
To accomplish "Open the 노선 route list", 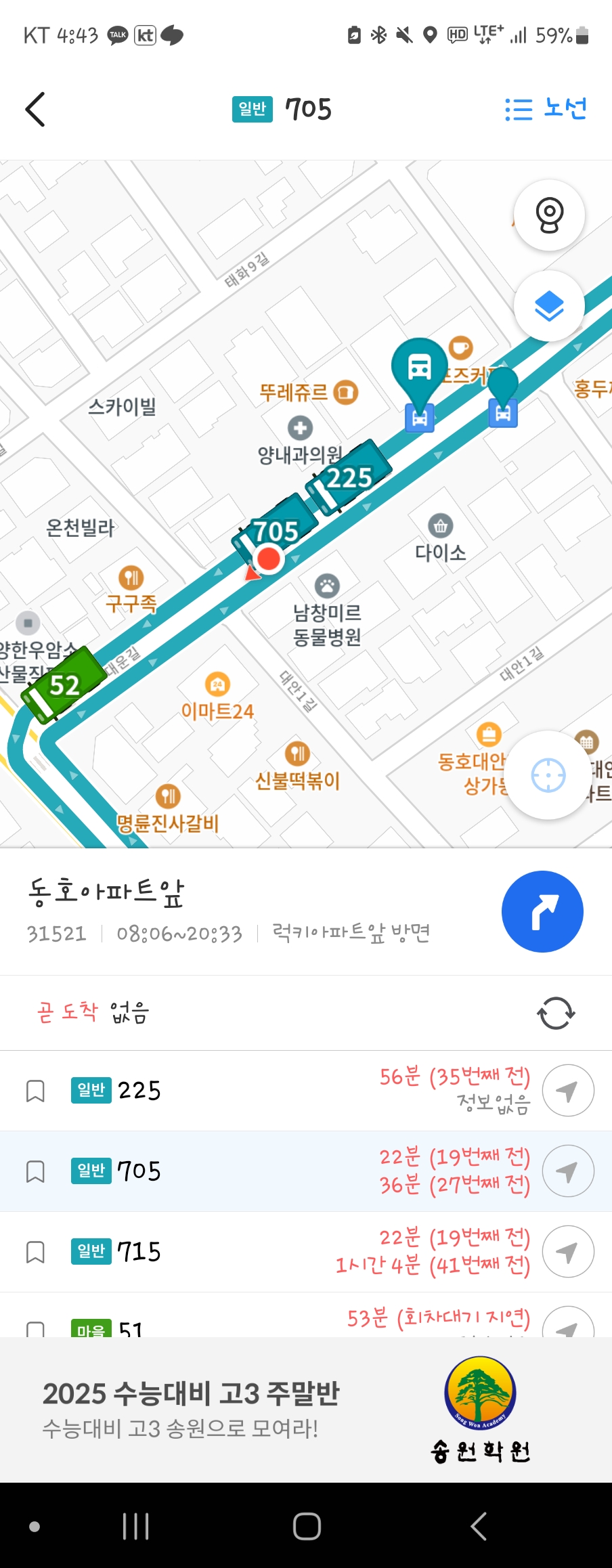I will (546, 109).
